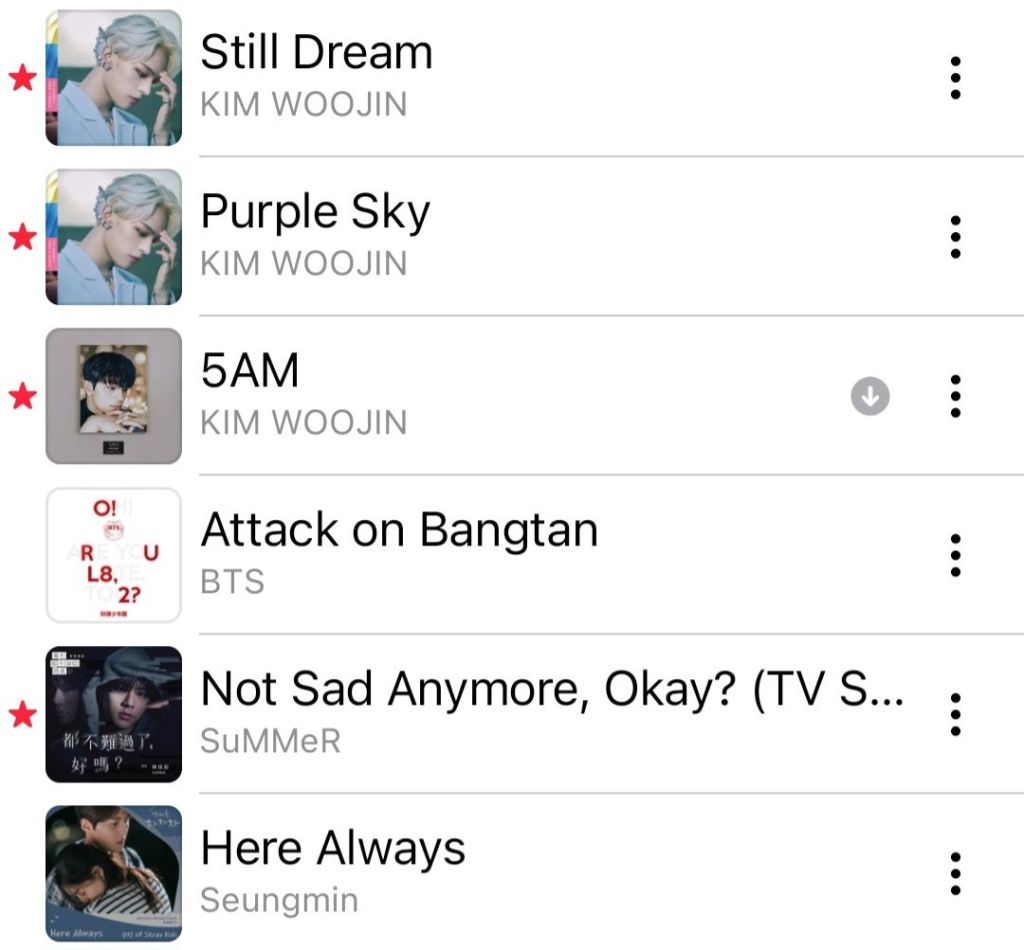
Task: Show more options for Here Always
Action: [x=956, y=873]
